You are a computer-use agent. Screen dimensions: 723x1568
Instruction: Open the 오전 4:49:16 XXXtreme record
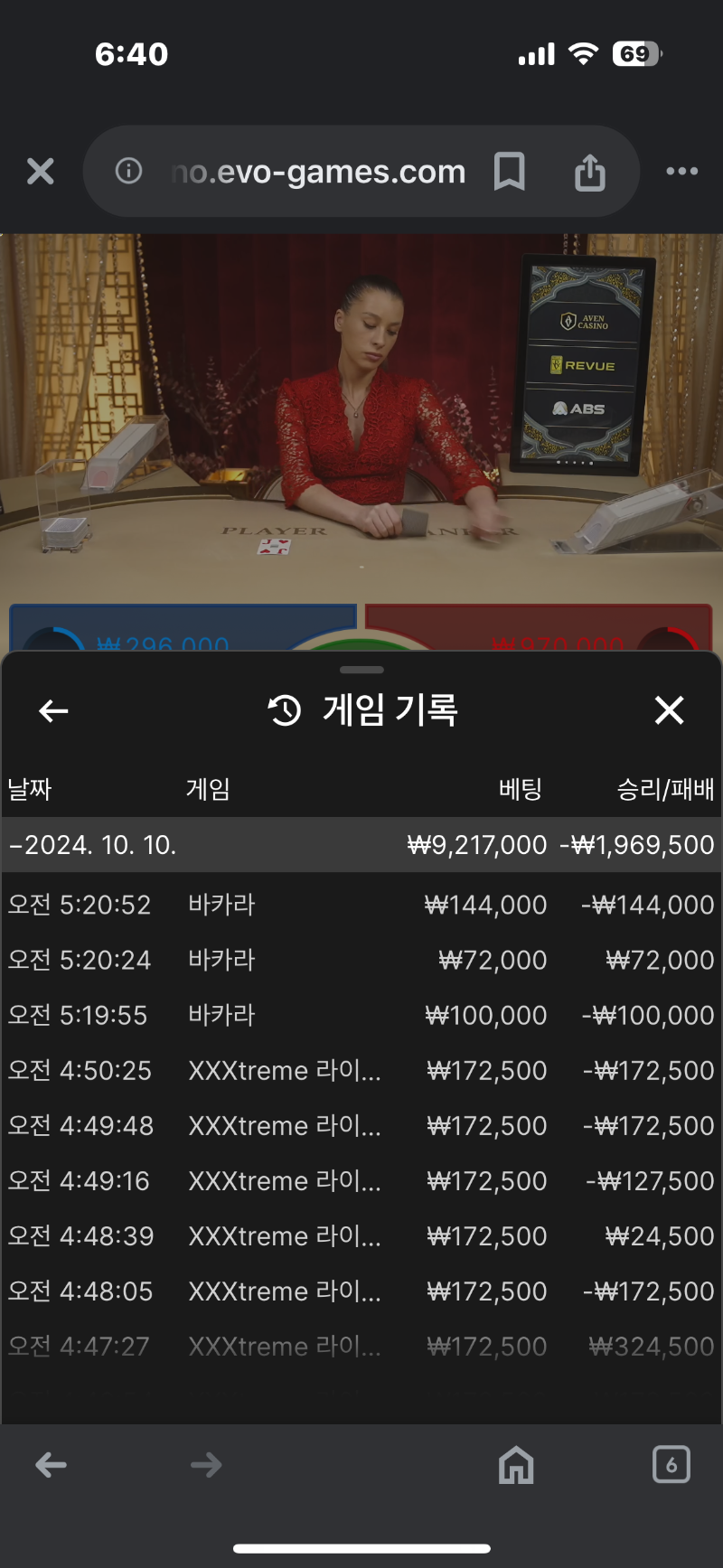click(x=361, y=1180)
